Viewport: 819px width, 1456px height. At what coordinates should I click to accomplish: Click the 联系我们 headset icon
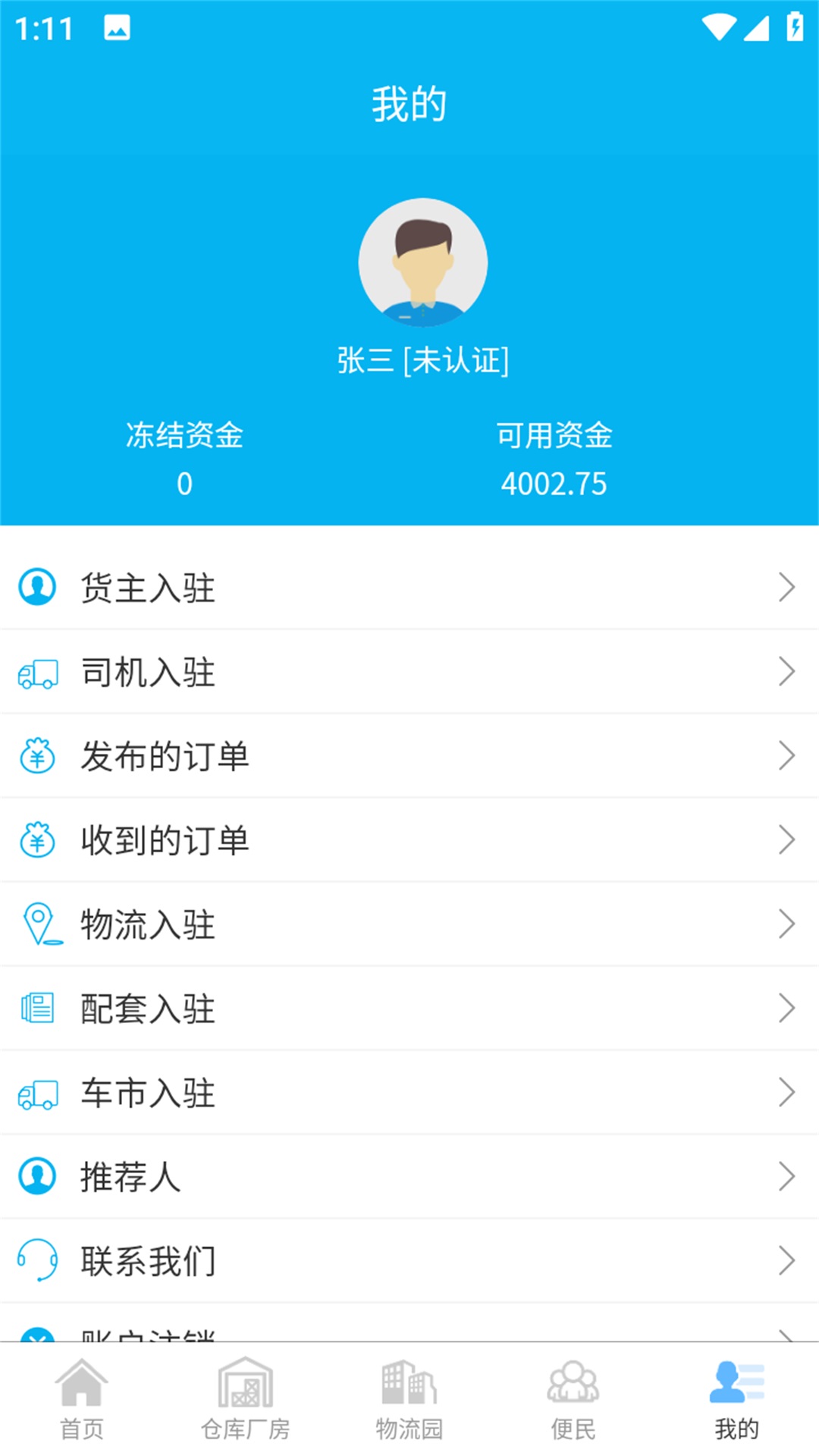tap(36, 1260)
